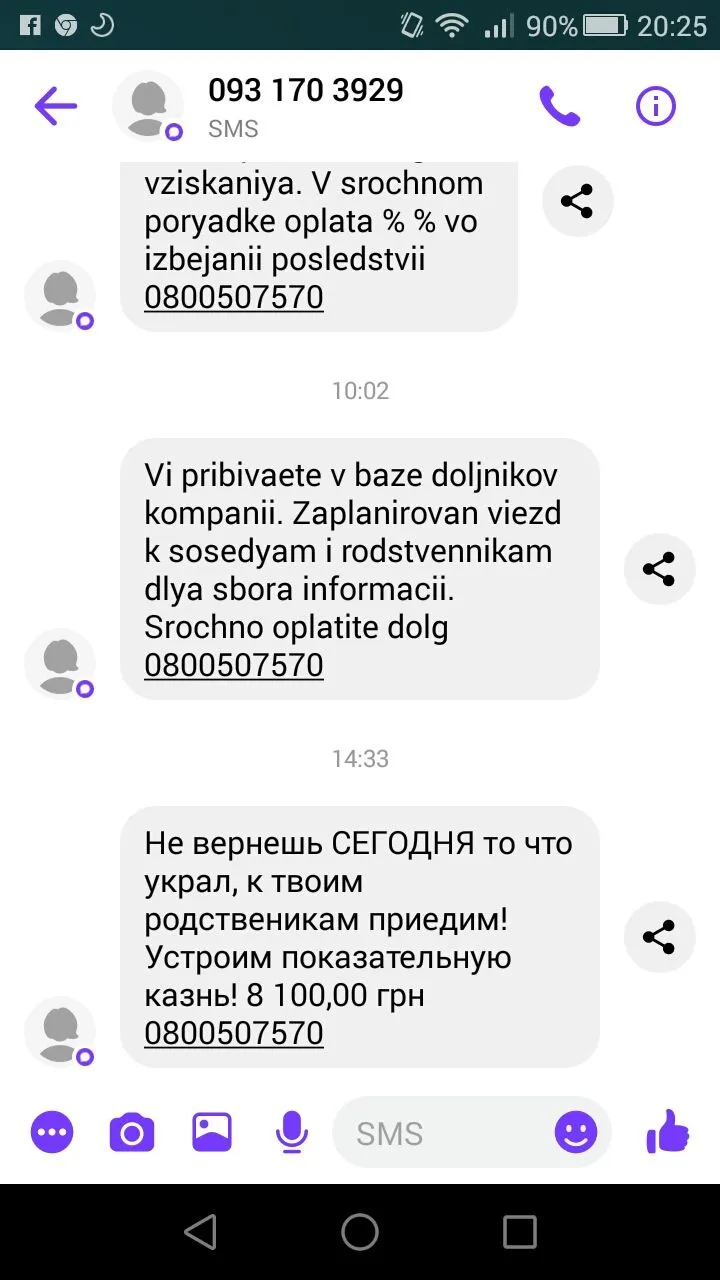
Task: Open the more options three-dot button
Action: (52, 1133)
